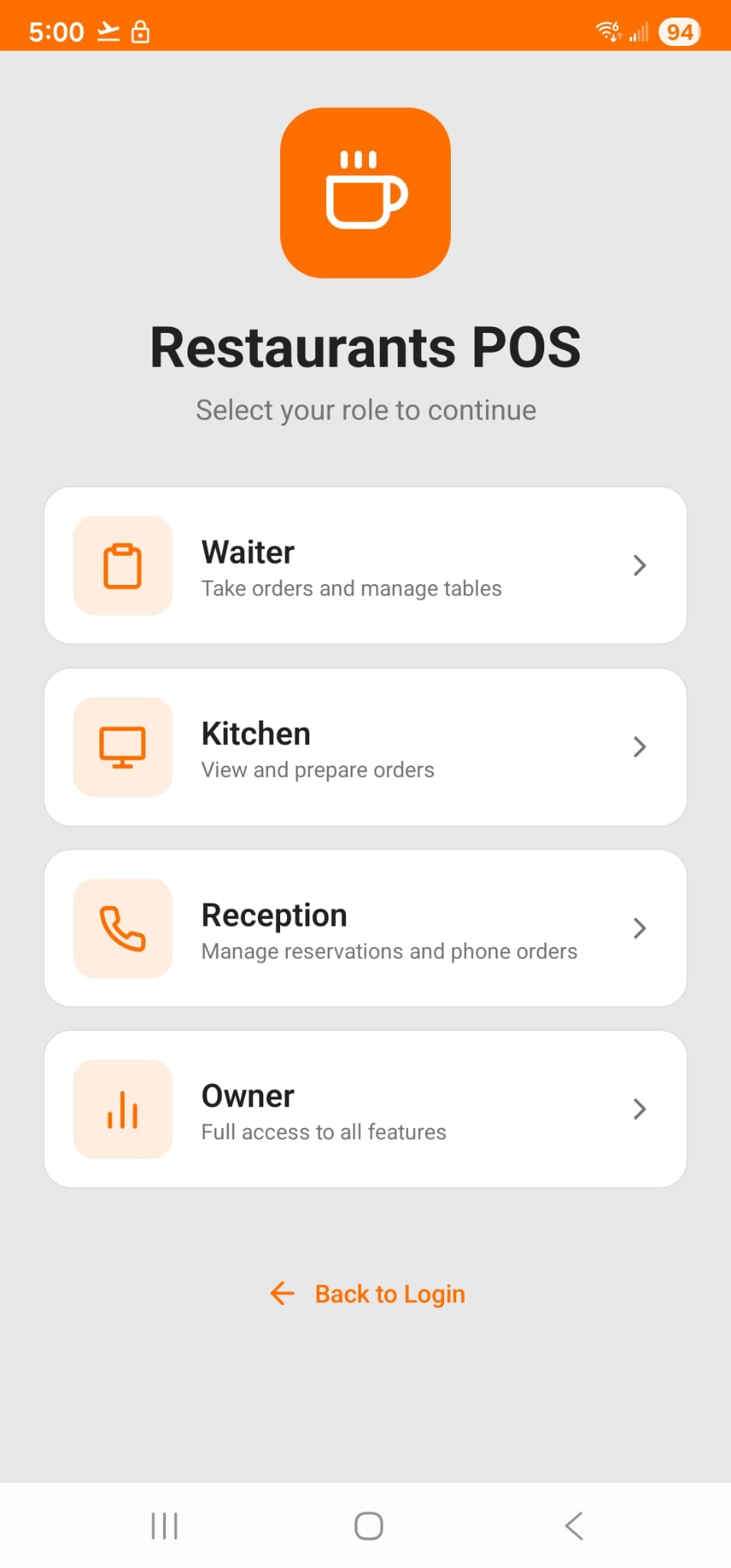Image resolution: width=731 pixels, height=1568 pixels.
Task: Tap the back arrow beside Back to Login
Action: coord(282,1293)
